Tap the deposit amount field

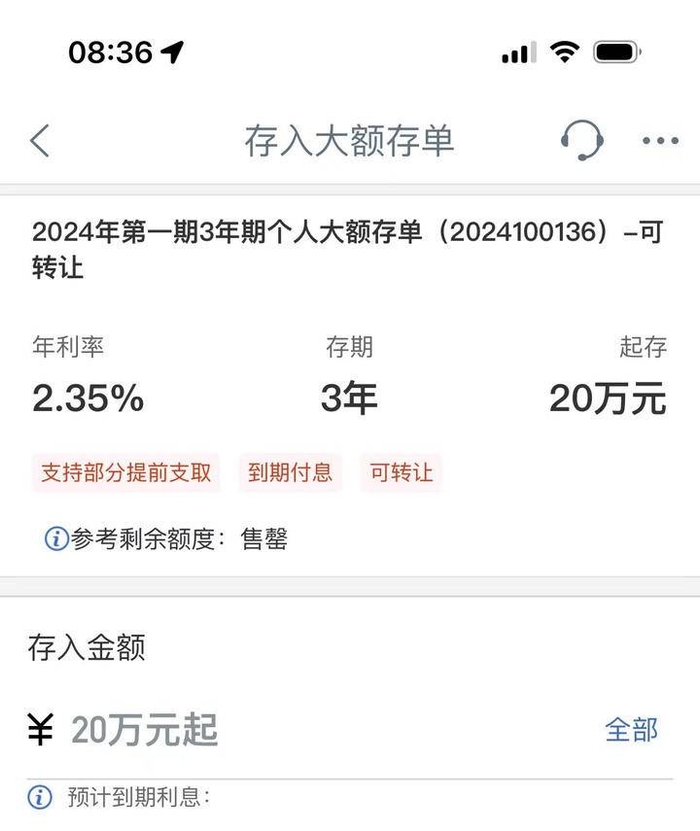(x=300, y=731)
